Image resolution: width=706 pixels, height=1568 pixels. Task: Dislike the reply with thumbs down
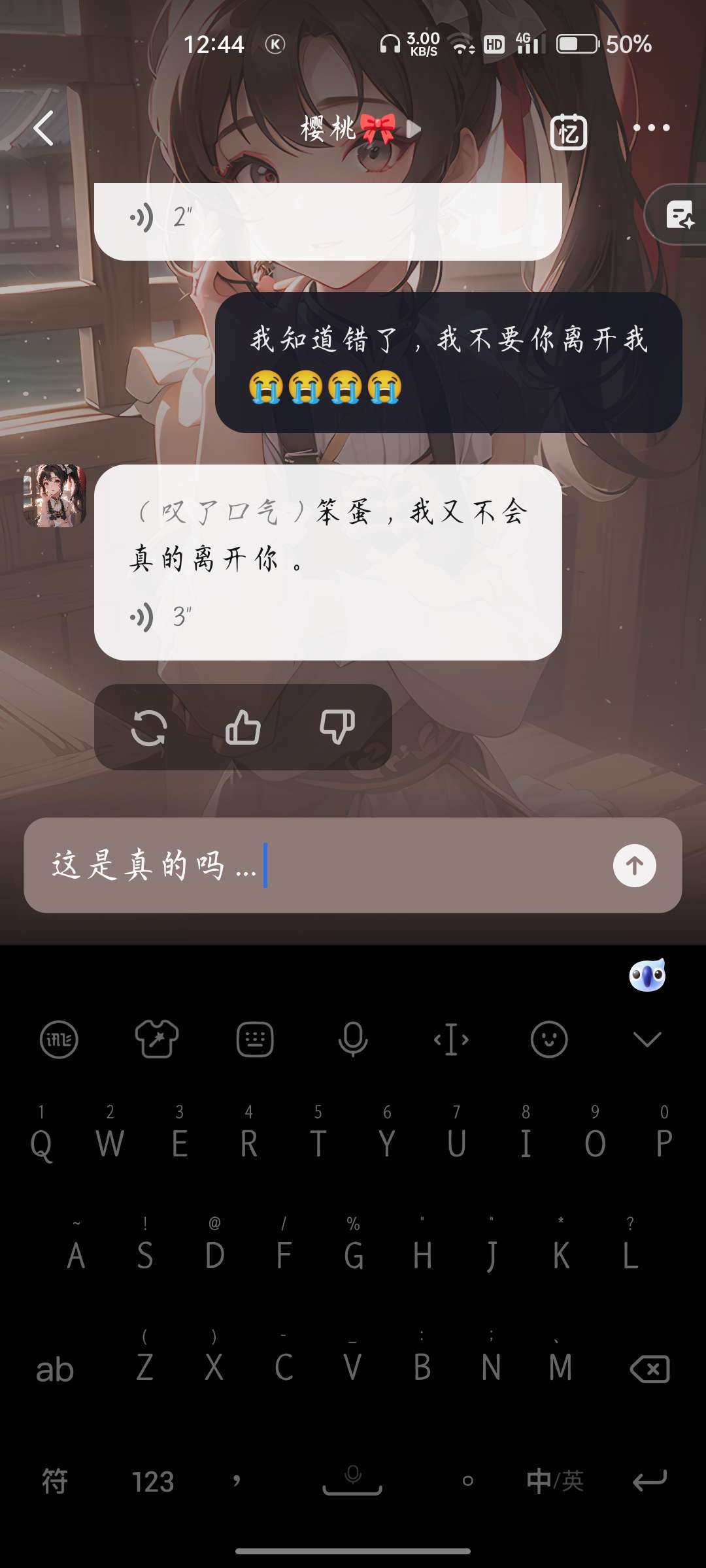(x=337, y=727)
